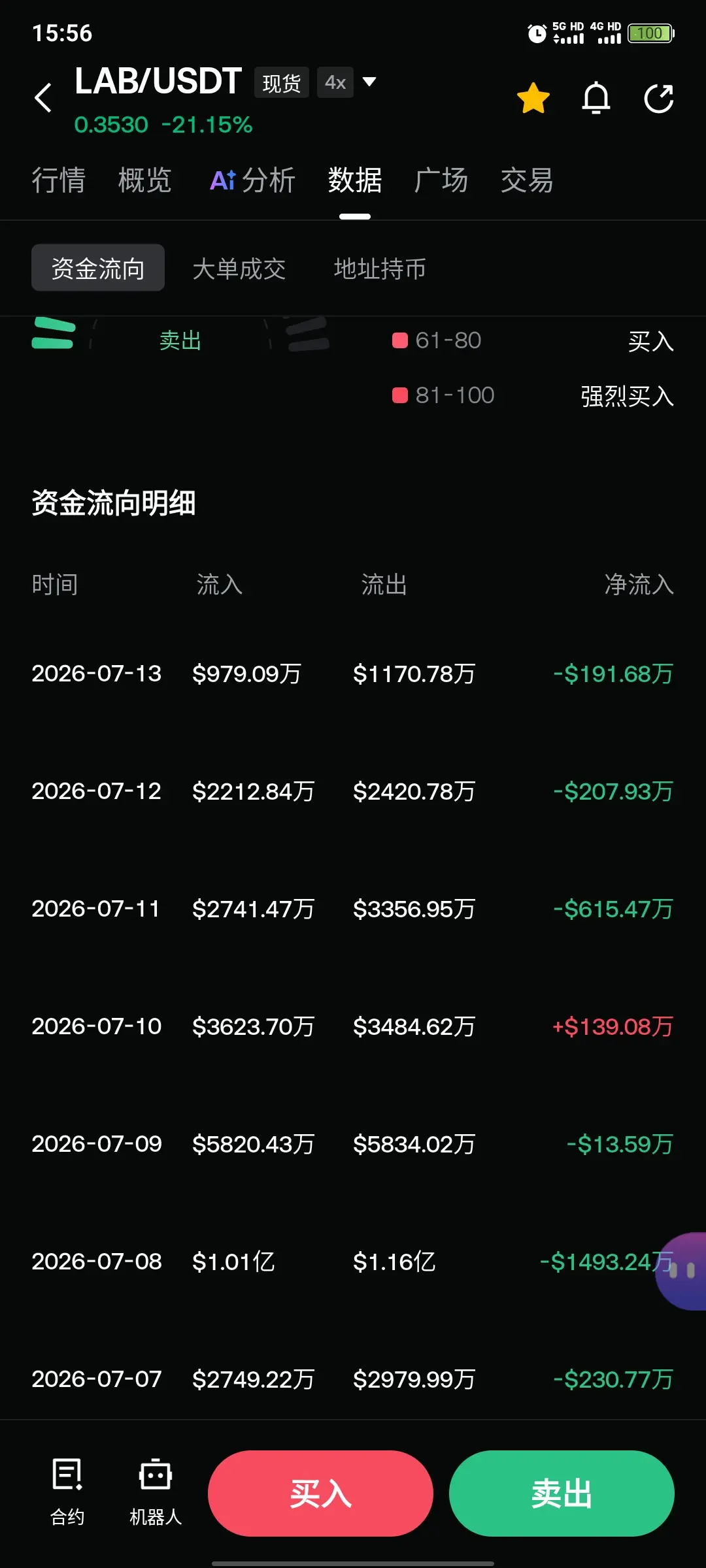Open the AI 分析 tab
This screenshot has width=706, height=1568.
pyautogui.click(x=252, y=180)
